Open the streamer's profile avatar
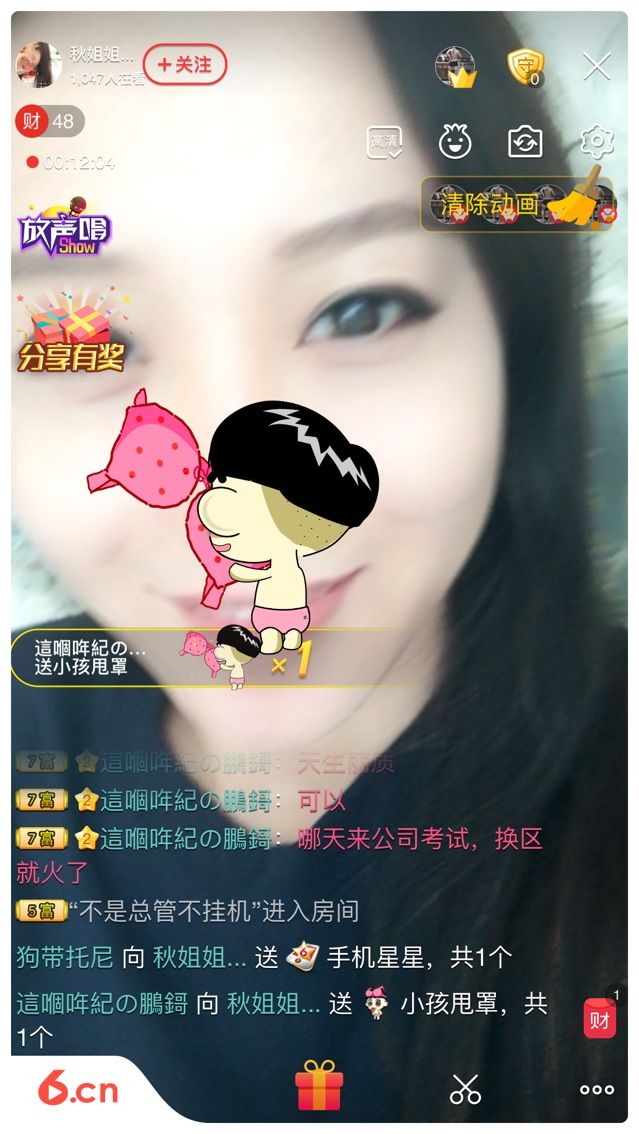This screenshot has height=1134, width=639. [x=39, y=65]
